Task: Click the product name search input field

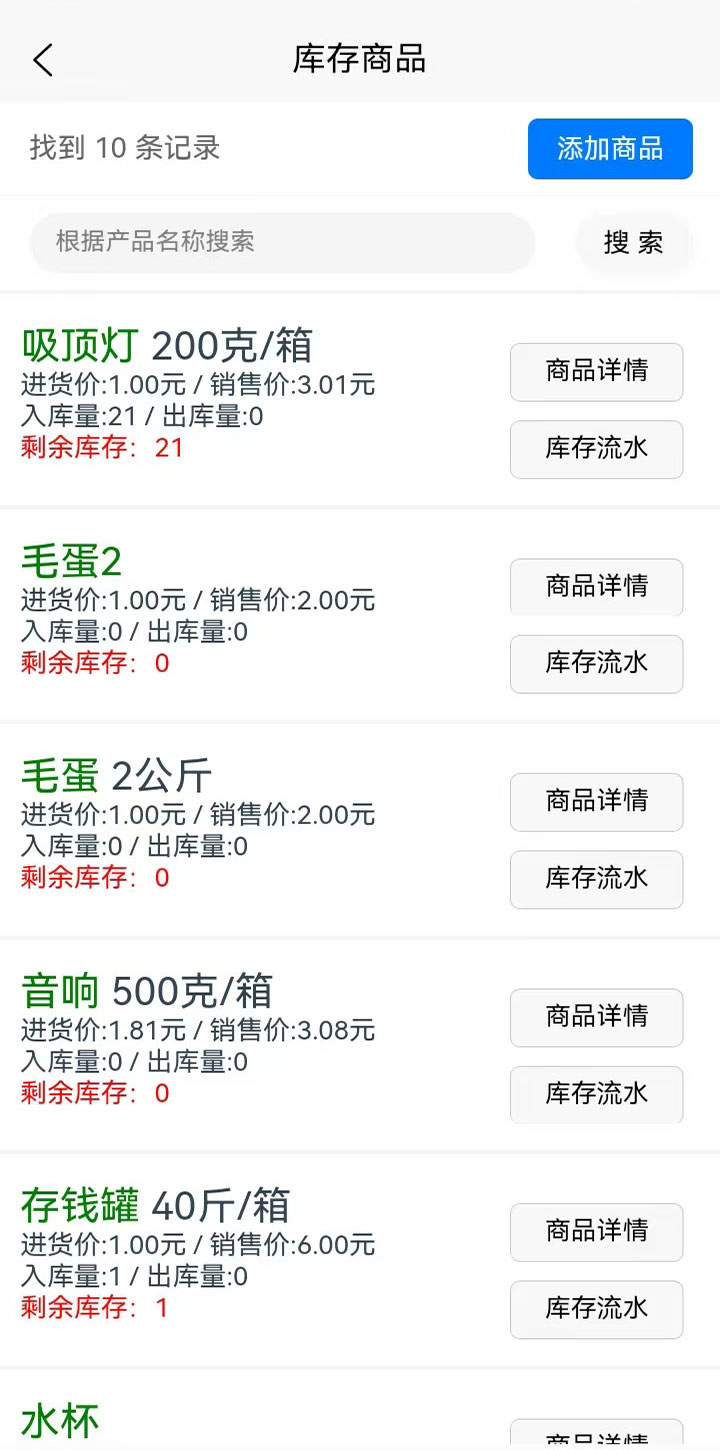Action: (282, 242)
